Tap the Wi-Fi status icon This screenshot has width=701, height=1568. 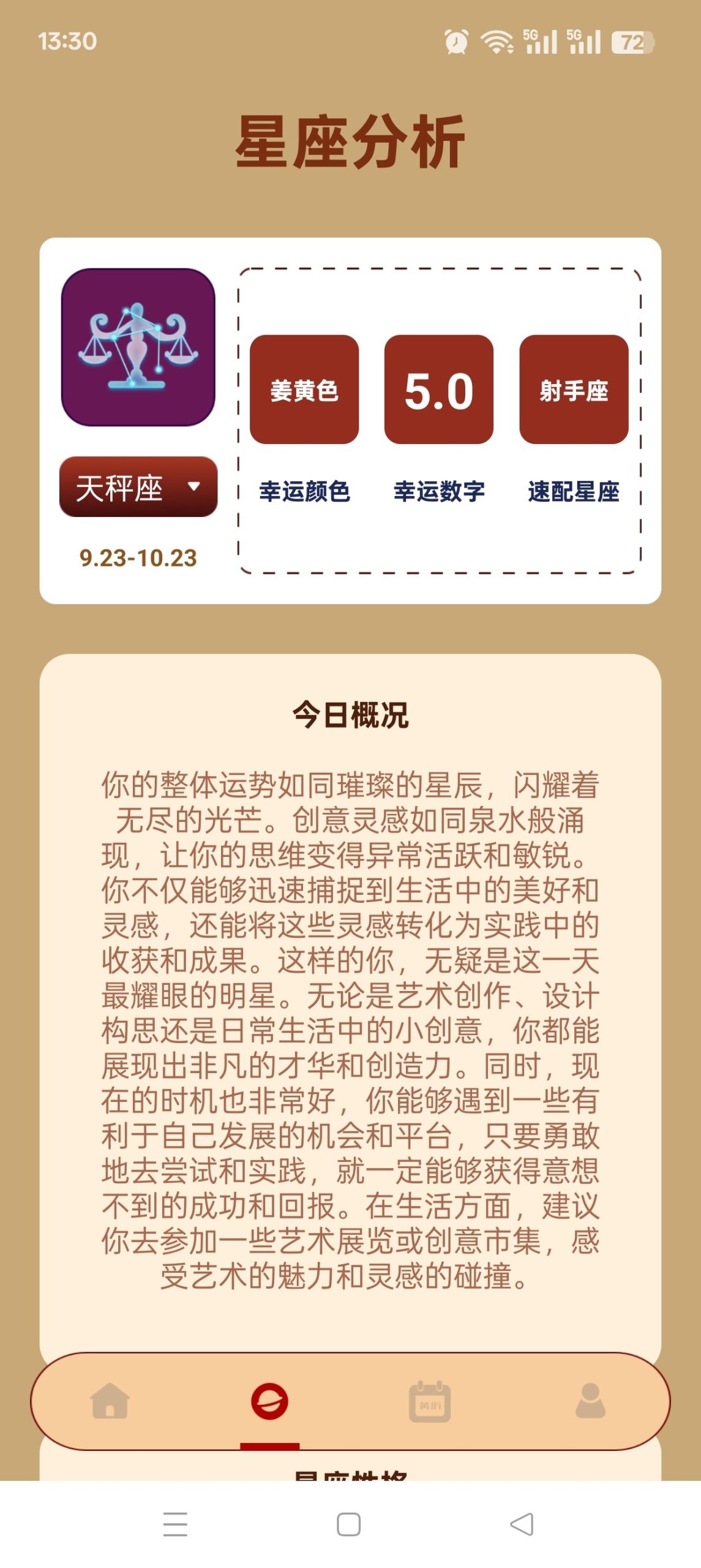point(496,40)
